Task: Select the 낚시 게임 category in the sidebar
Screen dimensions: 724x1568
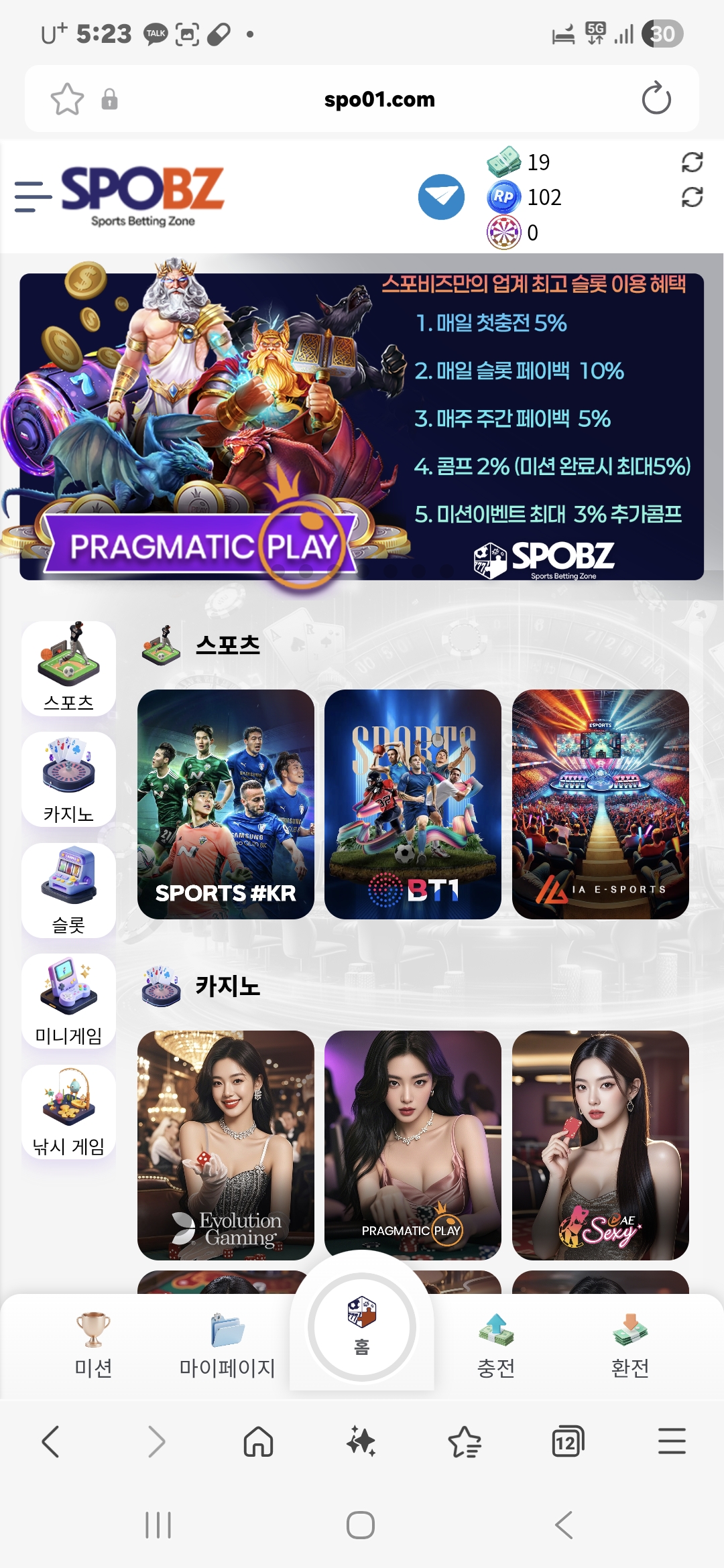Action: click(68, 1111)
